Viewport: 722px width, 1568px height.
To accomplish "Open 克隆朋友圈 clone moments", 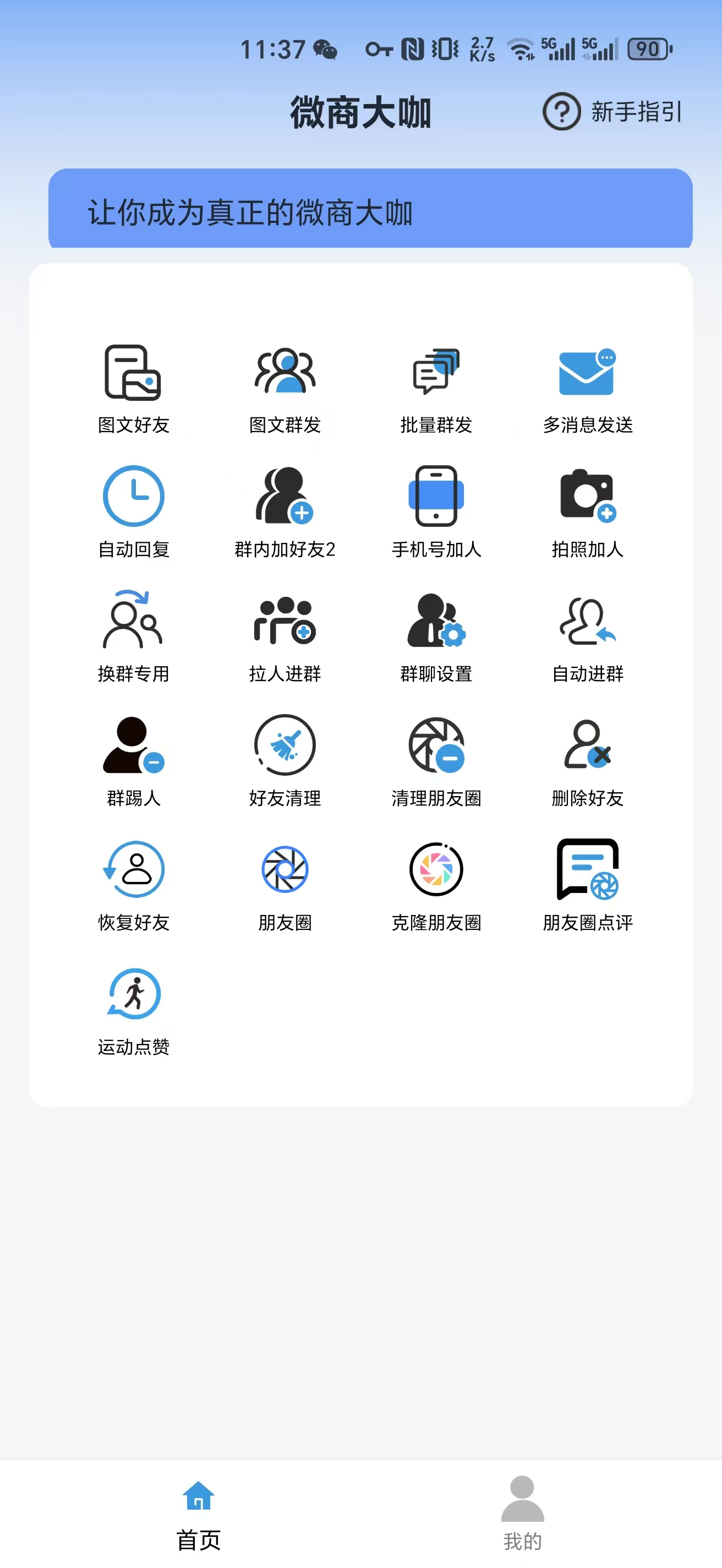I will click(x=436, y=886).
